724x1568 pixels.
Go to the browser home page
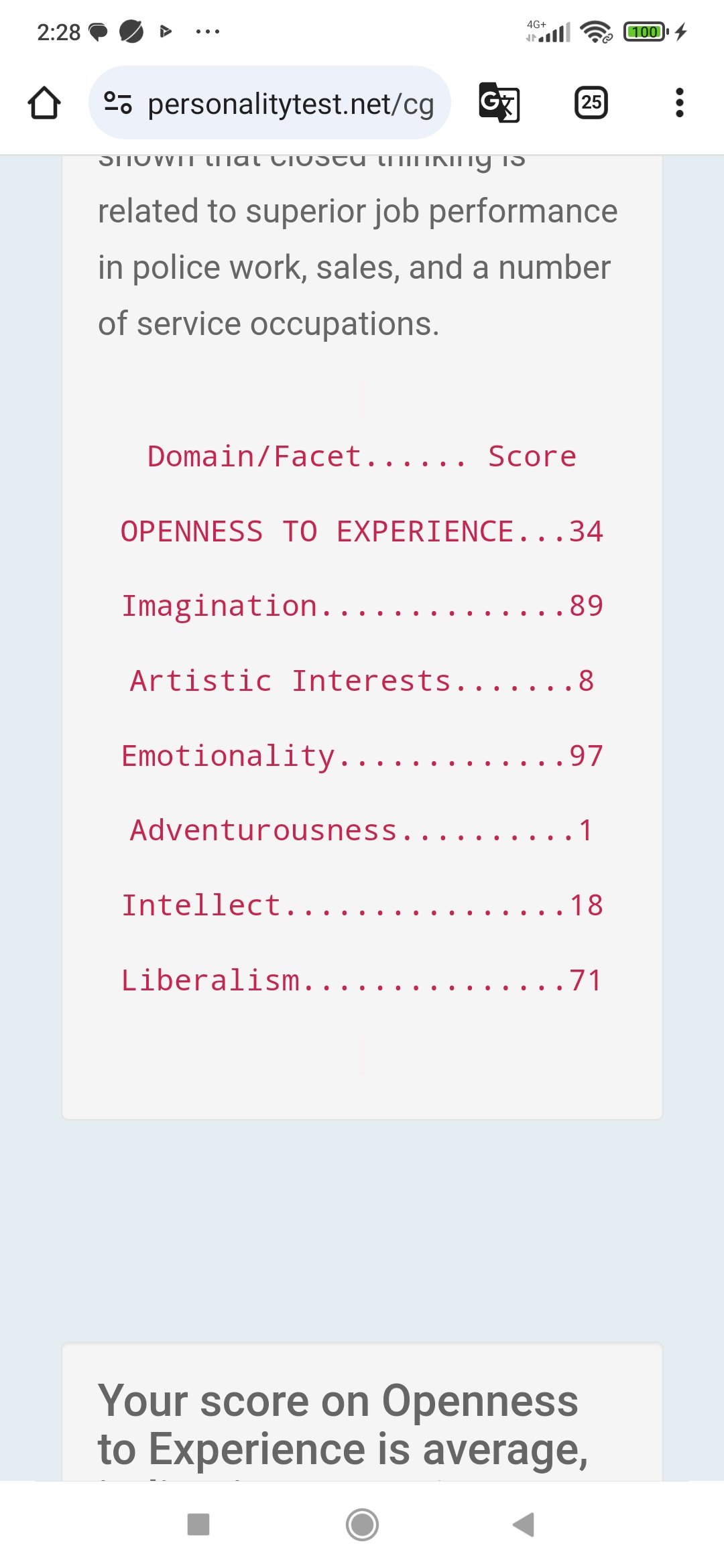click(x=44, y=103)
